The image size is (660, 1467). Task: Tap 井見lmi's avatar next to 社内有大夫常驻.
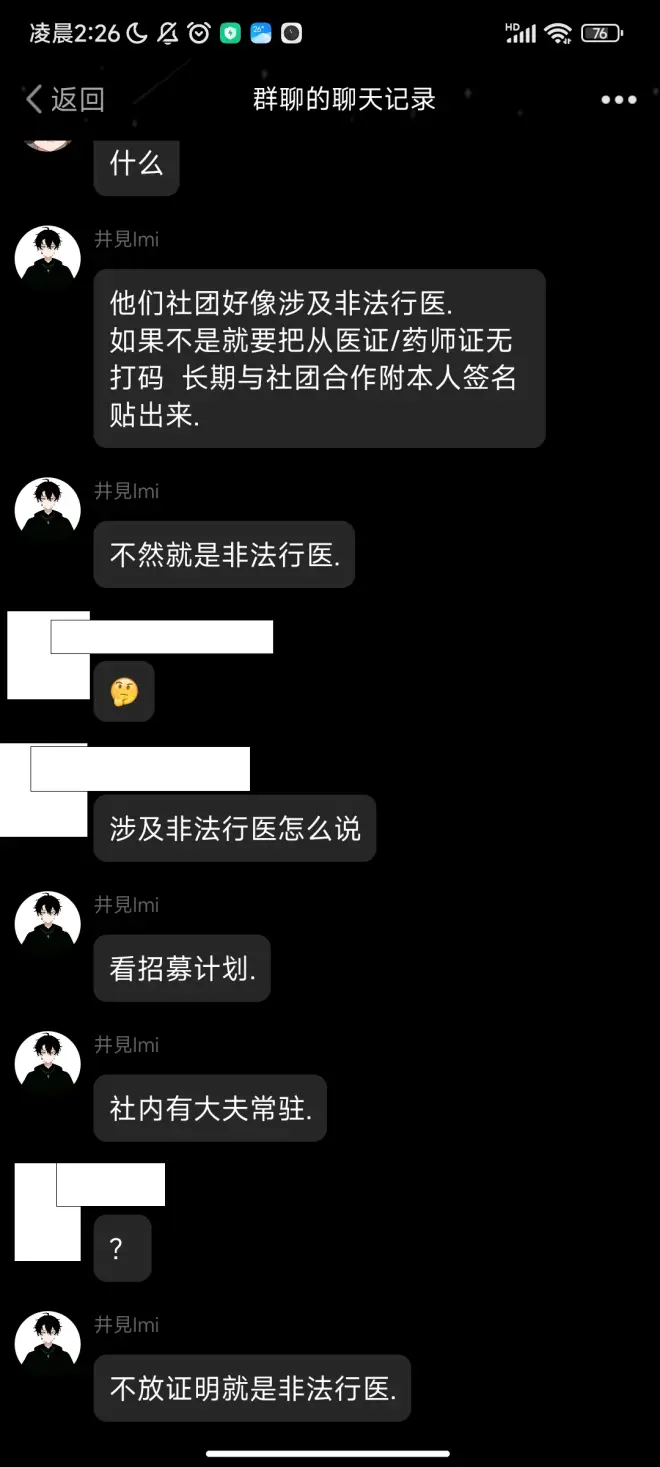pyautogui.click(x=47, y=1064)
